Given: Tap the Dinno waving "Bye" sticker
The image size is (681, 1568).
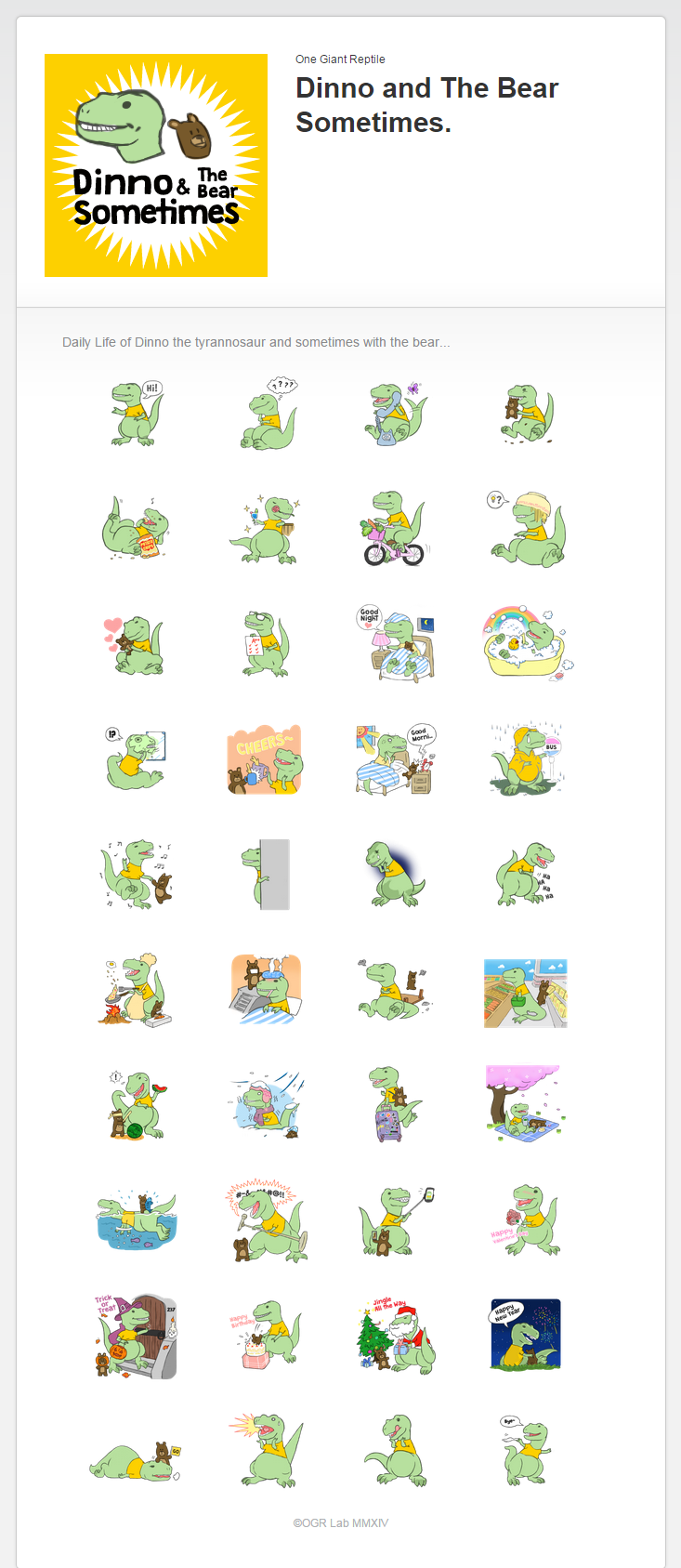Looking at the screenshot, I should [526, 1451].
